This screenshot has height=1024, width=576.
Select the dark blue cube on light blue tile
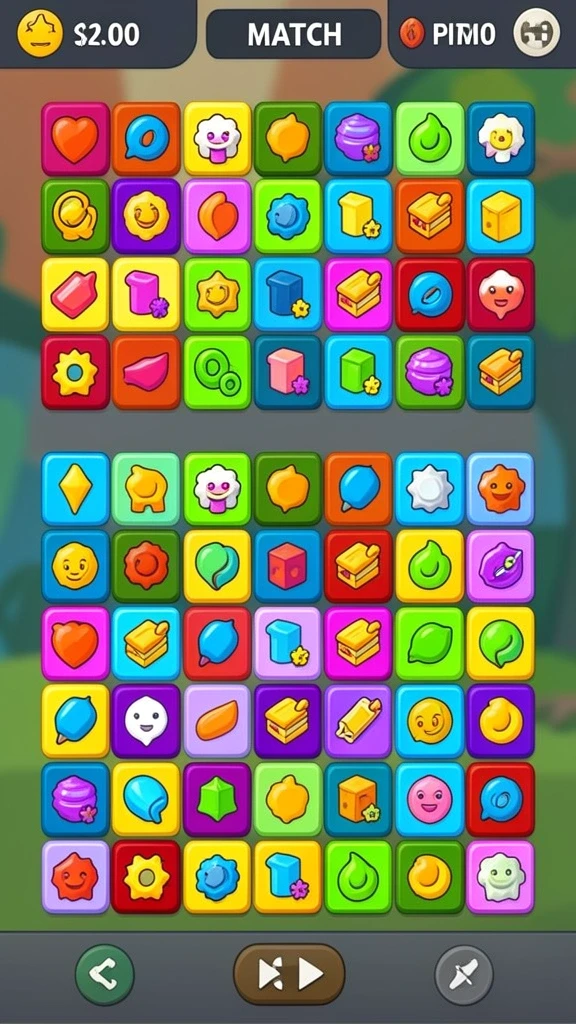click(x=288, y=295)
